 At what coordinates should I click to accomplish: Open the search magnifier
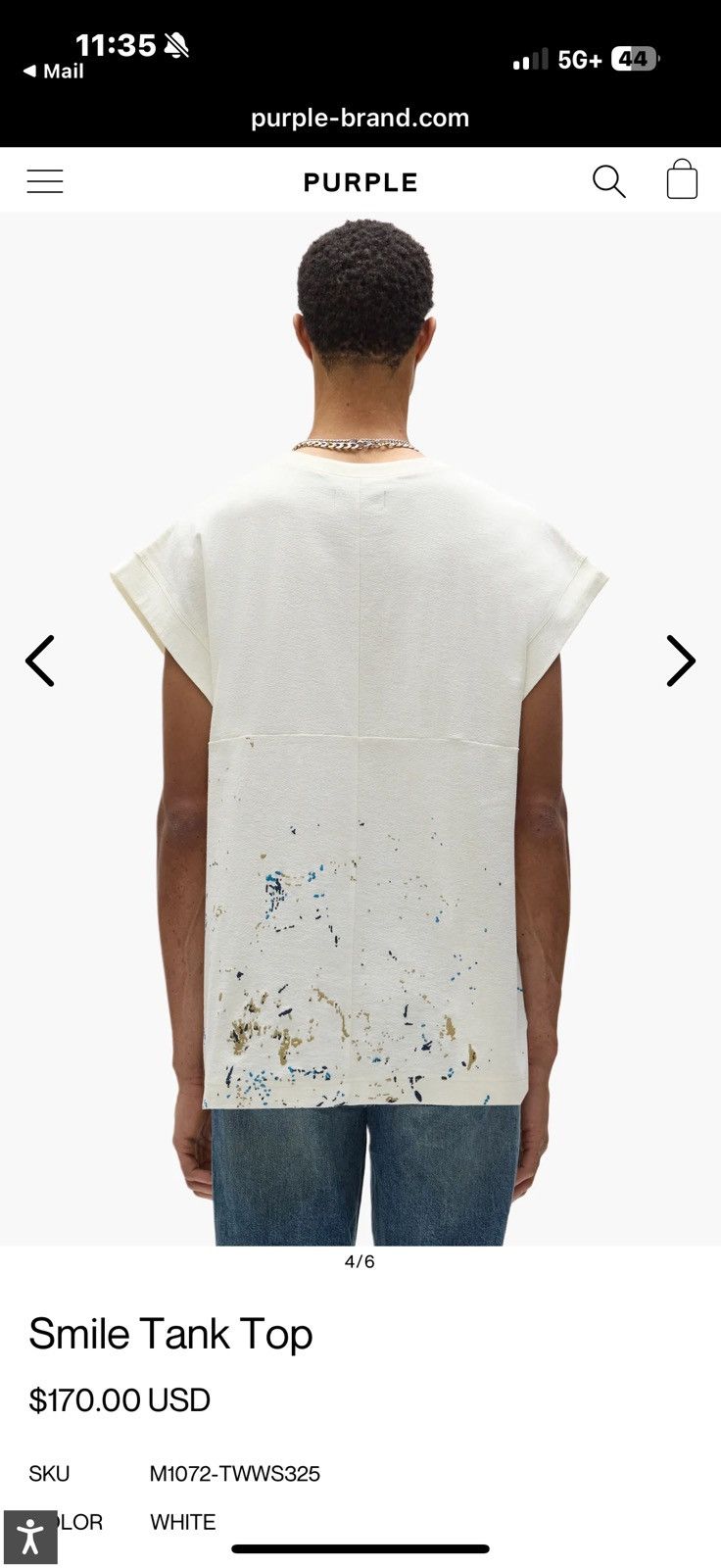[x=608, y=181]
